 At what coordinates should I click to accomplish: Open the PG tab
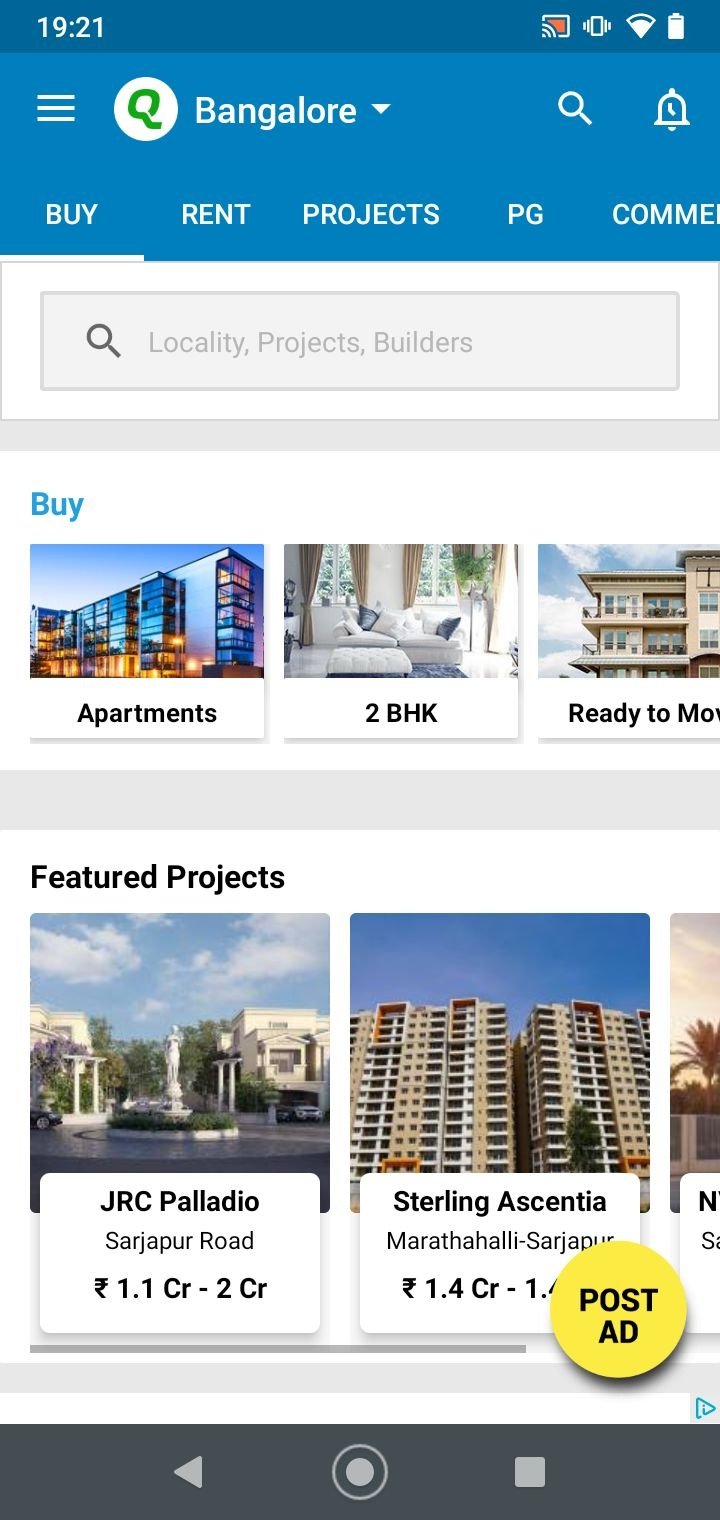click(525, 214)
